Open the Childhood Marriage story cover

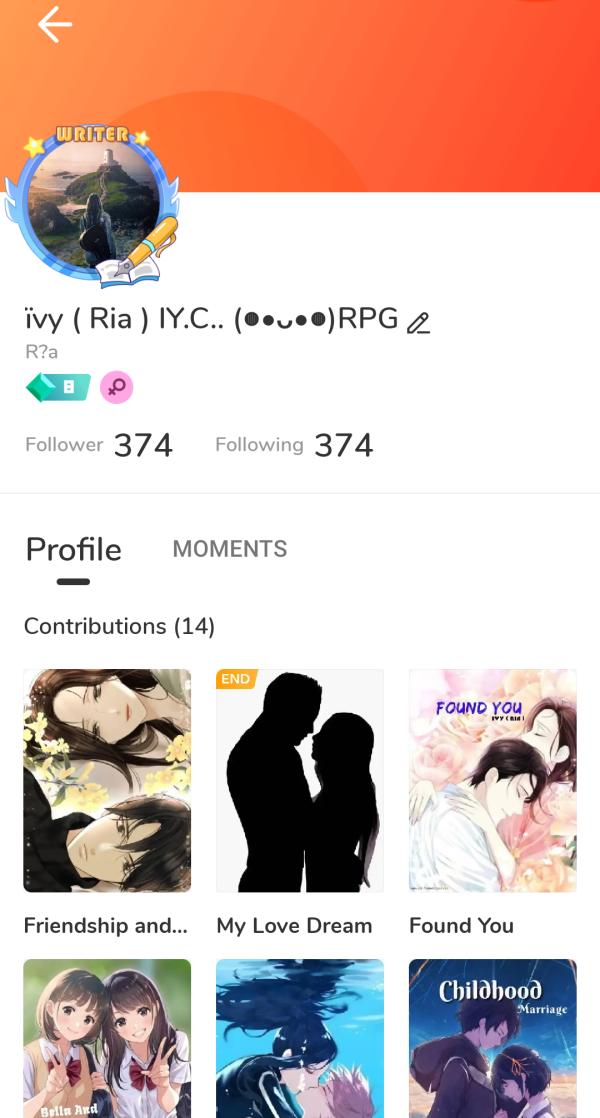(492, 1038)
